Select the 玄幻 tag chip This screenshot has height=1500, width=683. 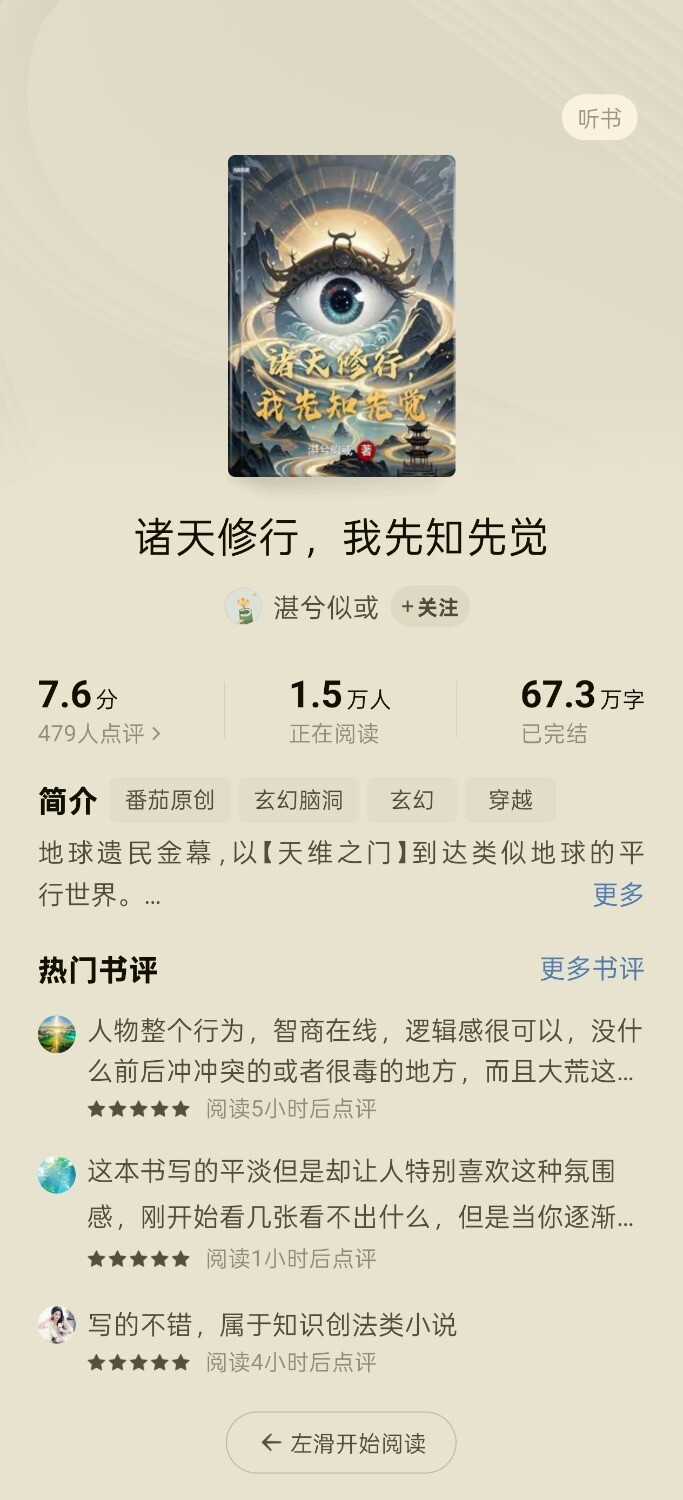coord(411,800)
